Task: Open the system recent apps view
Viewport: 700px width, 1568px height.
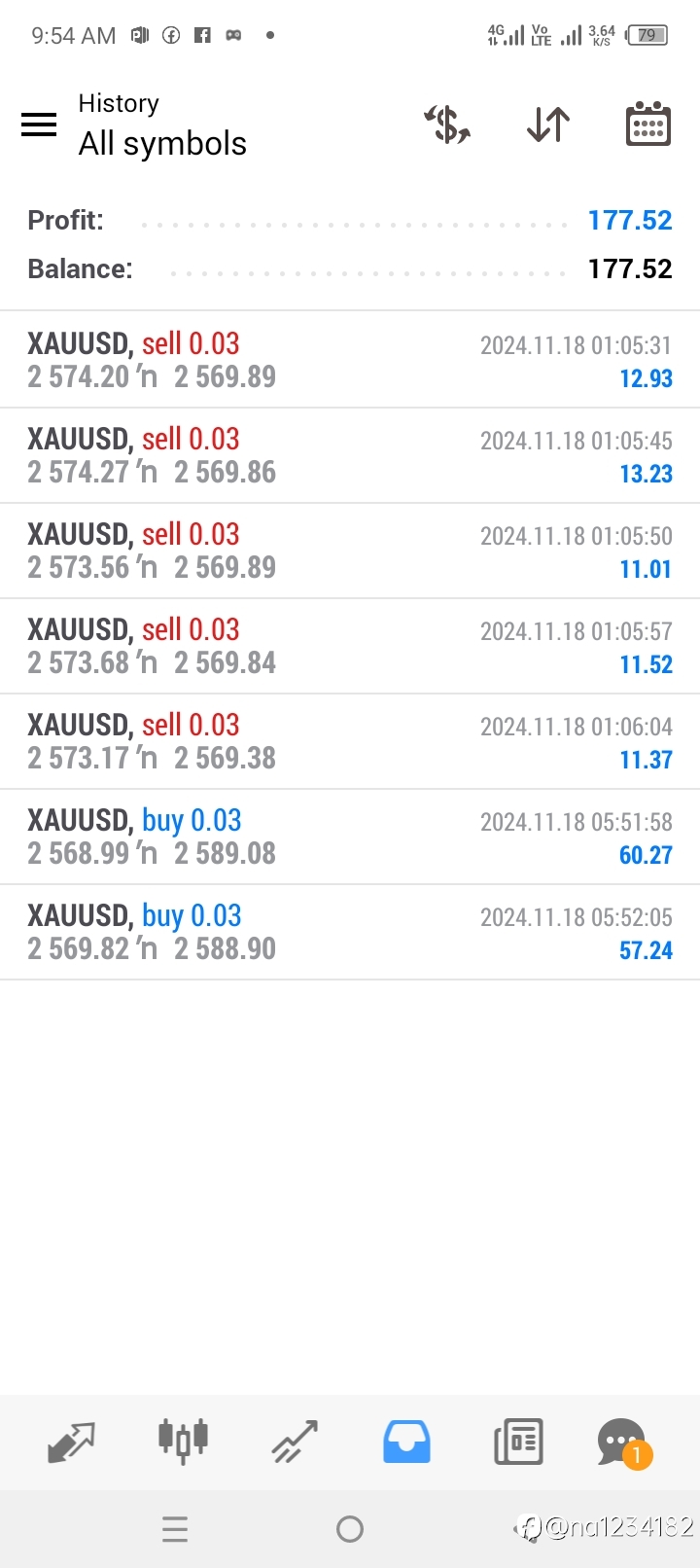Action: pos(175,1529)
